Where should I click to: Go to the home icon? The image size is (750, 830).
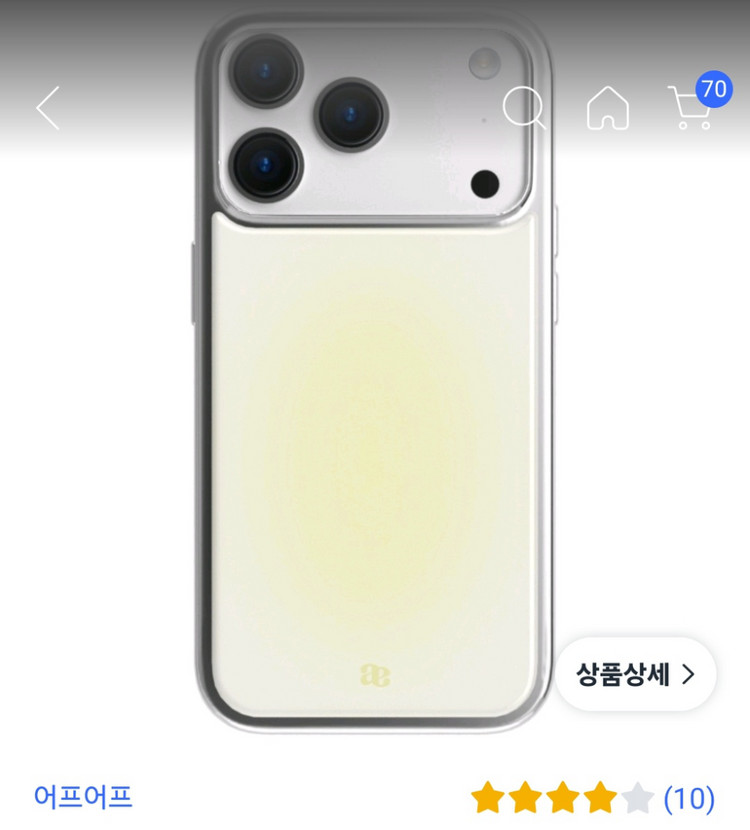point(608,108)
